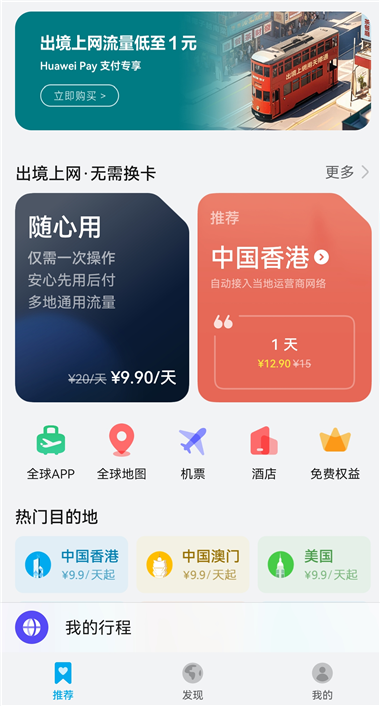Open the recommended 中国香港 card
Viewport: 380px width, 706px height.
click(x=285, y=298)
